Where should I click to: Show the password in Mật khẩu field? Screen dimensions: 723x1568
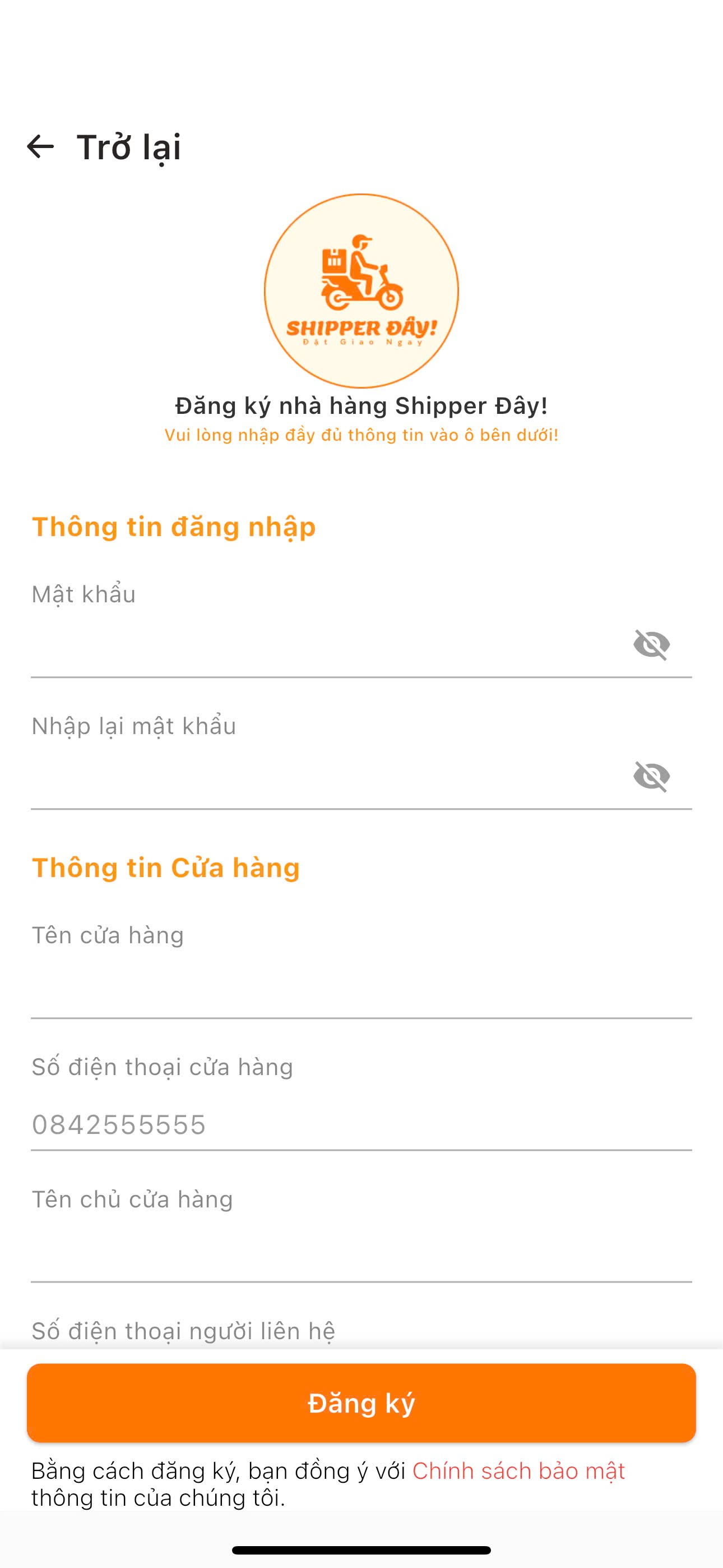click(x=651, y=644)
